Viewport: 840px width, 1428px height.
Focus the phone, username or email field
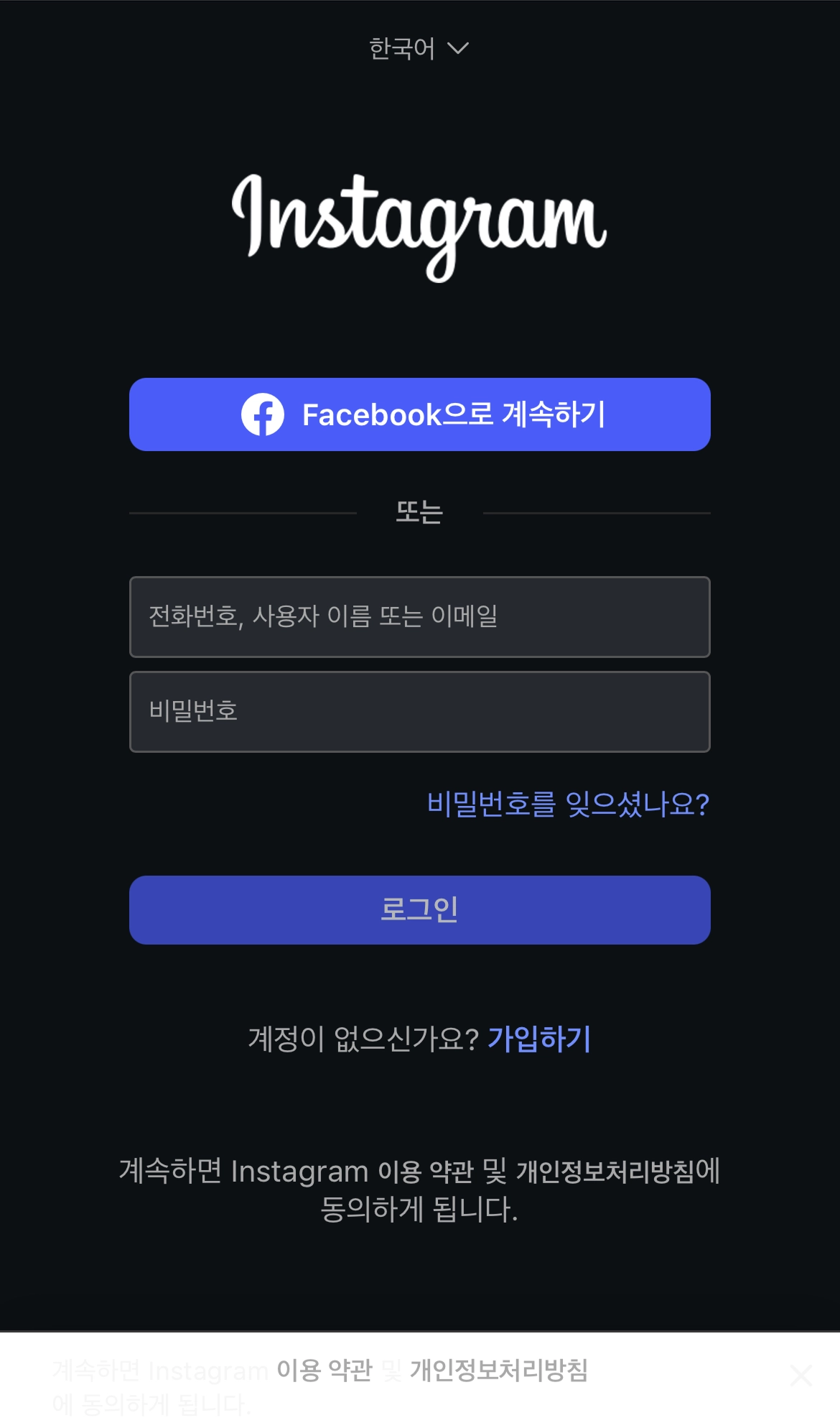420,617
